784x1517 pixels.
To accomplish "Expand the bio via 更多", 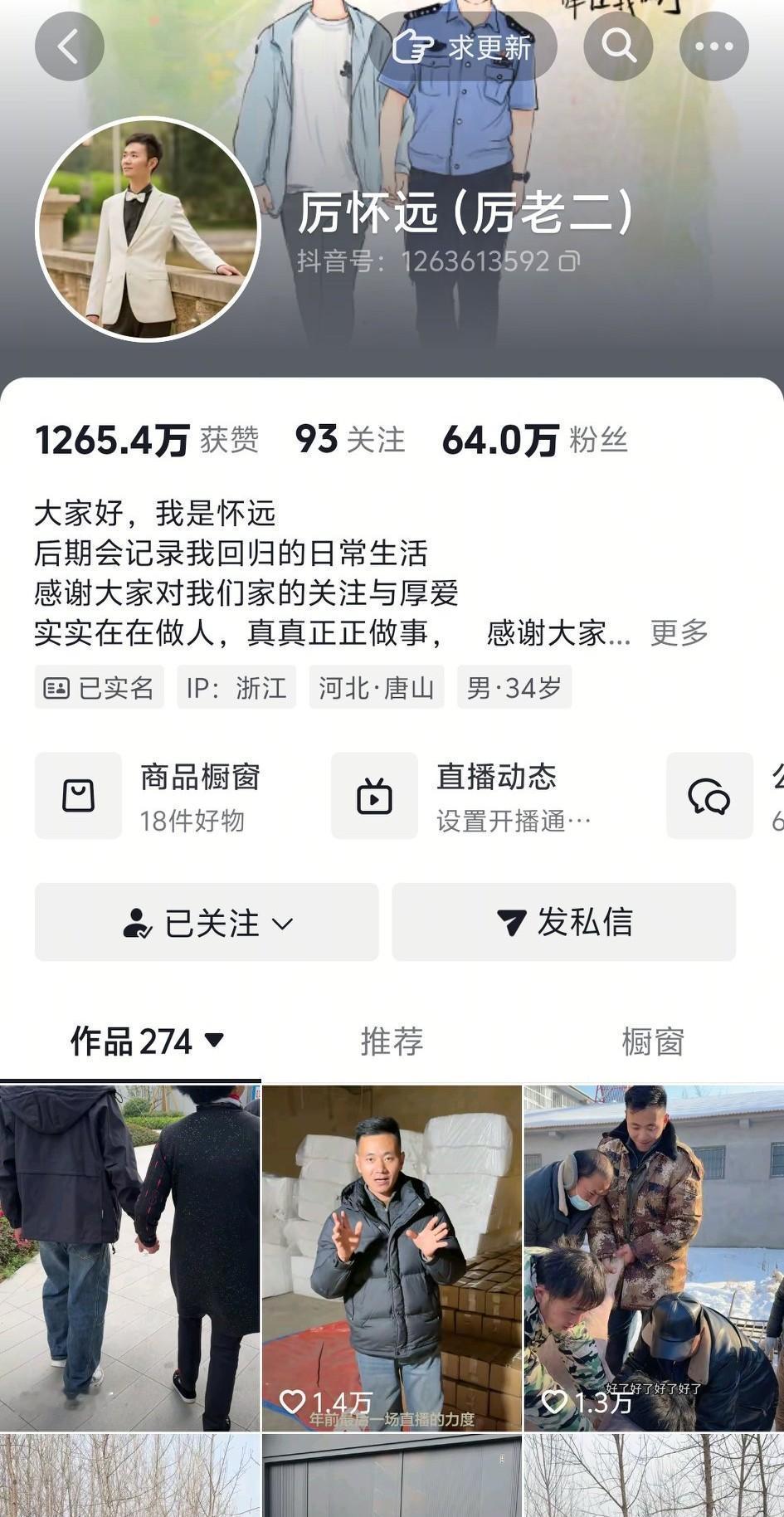I will tap(680, 634).
